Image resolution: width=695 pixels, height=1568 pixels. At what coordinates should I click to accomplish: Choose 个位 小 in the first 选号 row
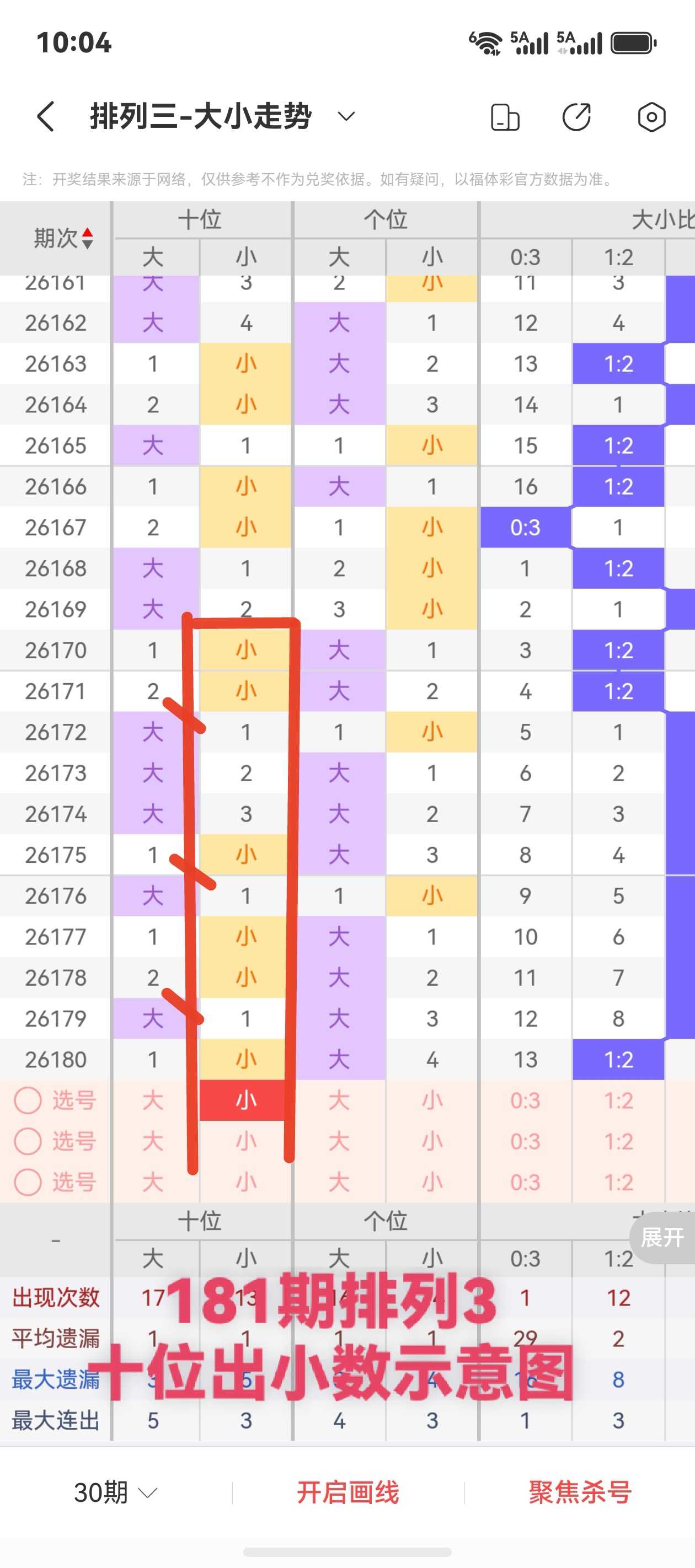click(x=432, y=1100)
